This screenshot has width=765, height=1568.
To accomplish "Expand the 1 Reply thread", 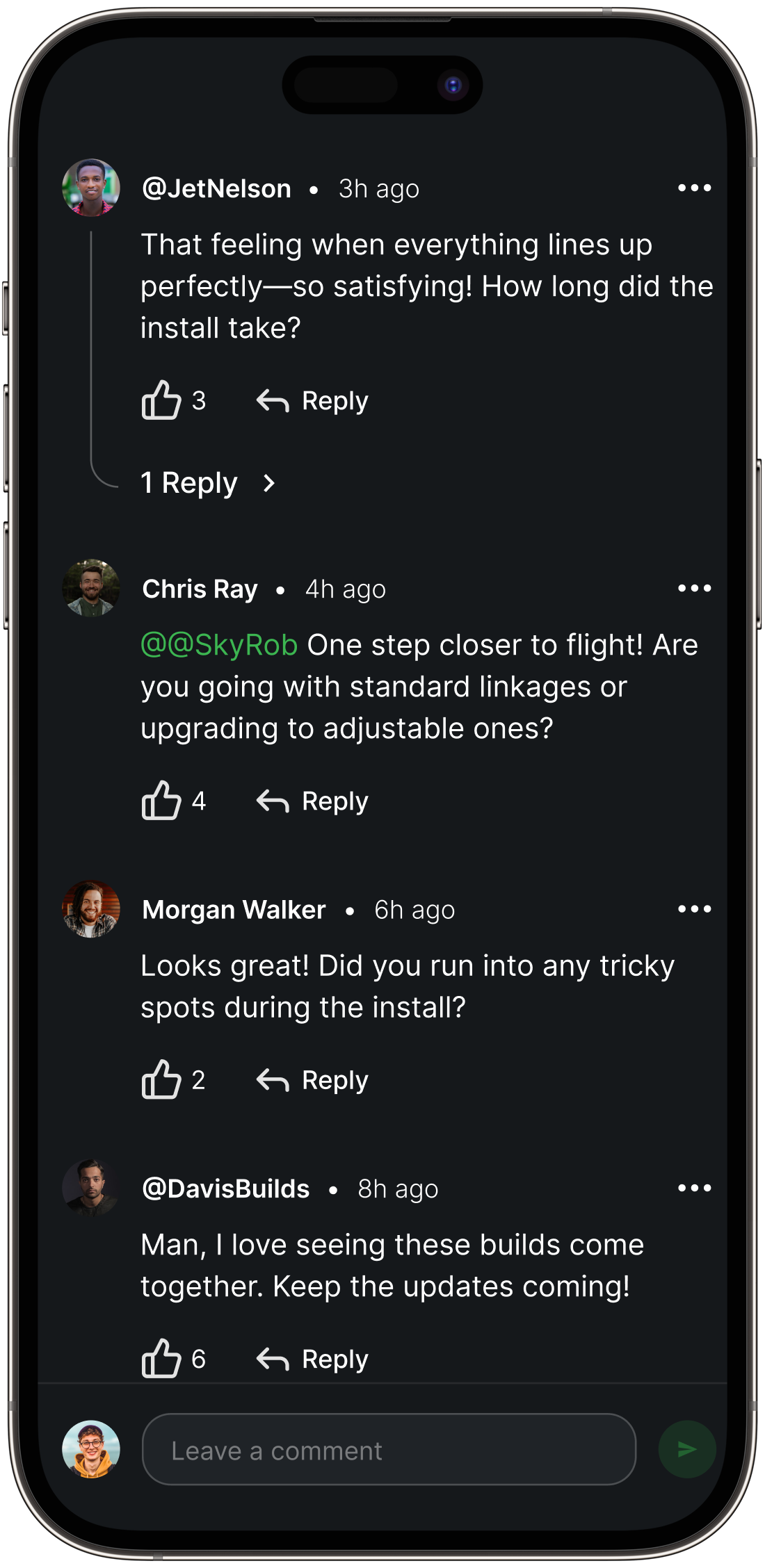I will pyautogui.click(x=207, y=483).
